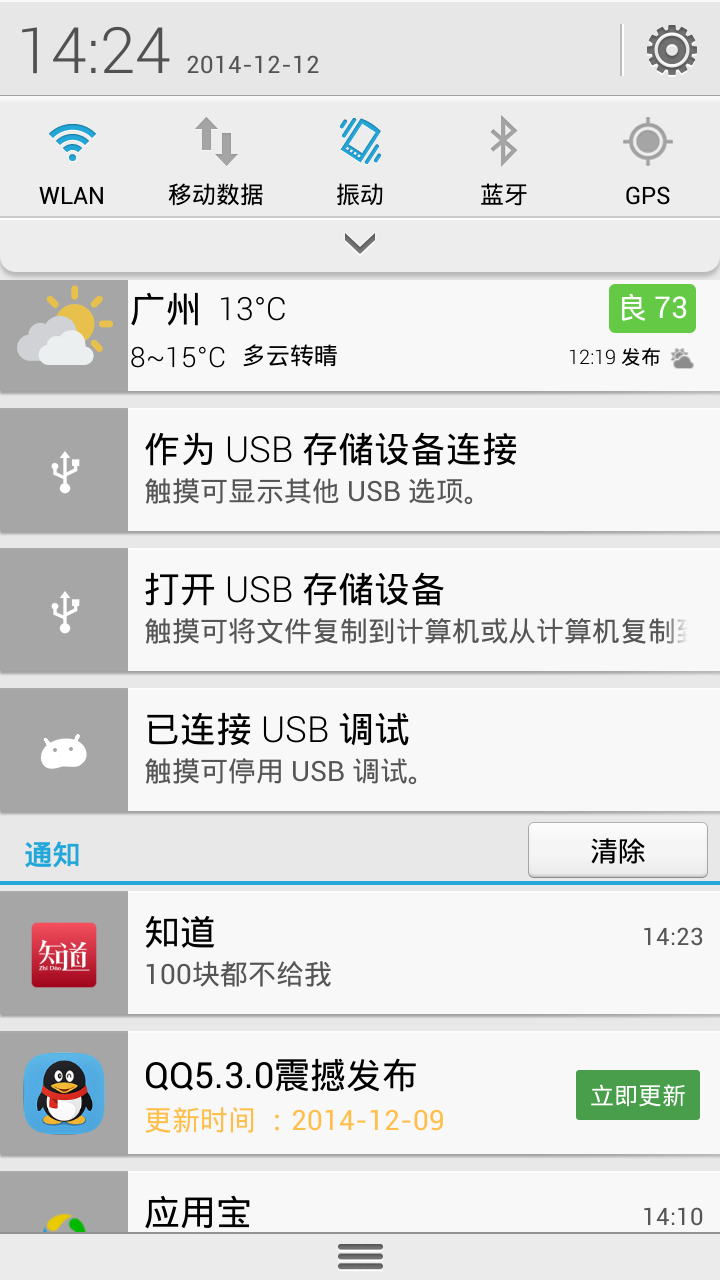Screen dimensions: 720x1280
Task: Tap the 打开 USB 存储设备 notification
Action: click(x=360, y=609)
